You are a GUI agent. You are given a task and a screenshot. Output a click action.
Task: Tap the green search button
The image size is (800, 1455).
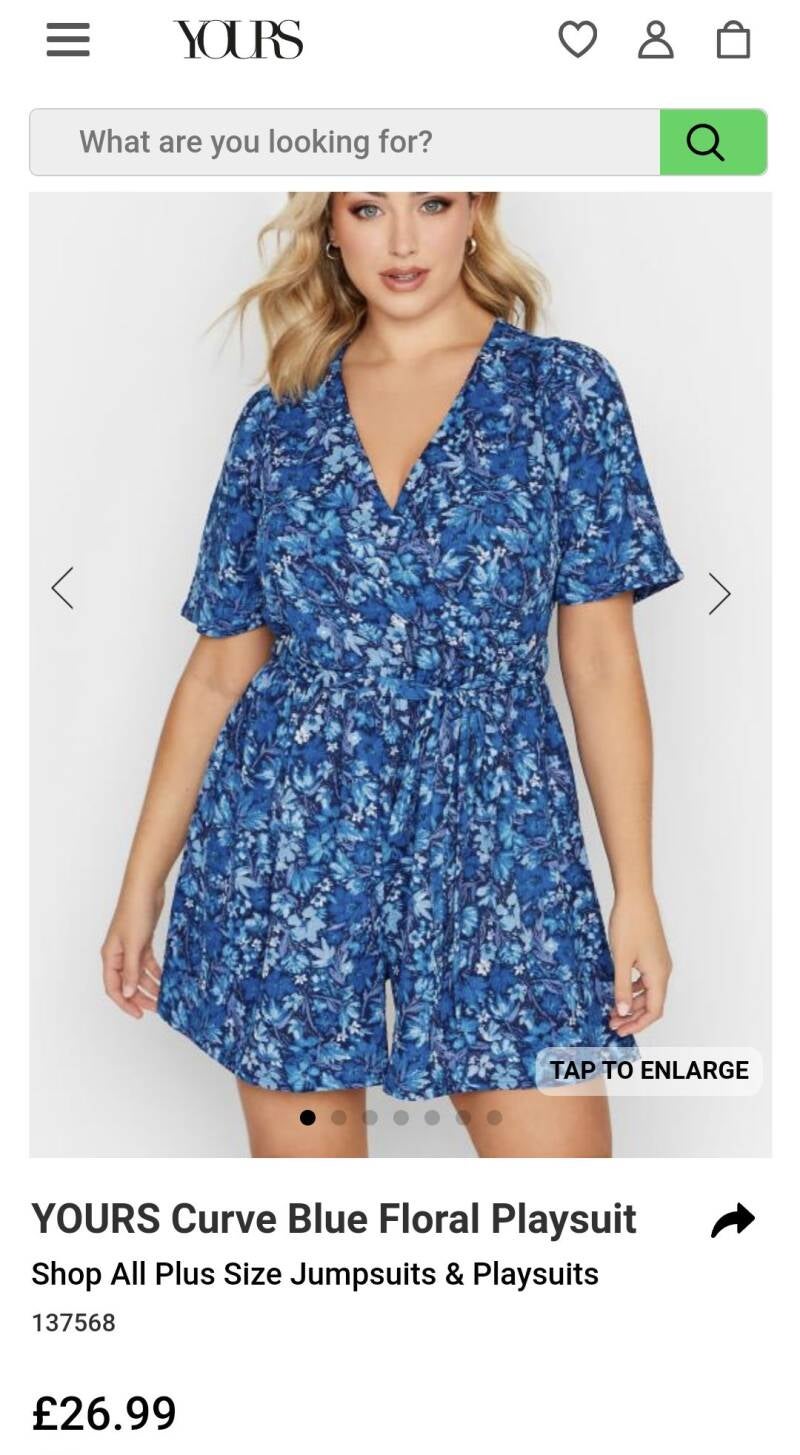(713, 142)
